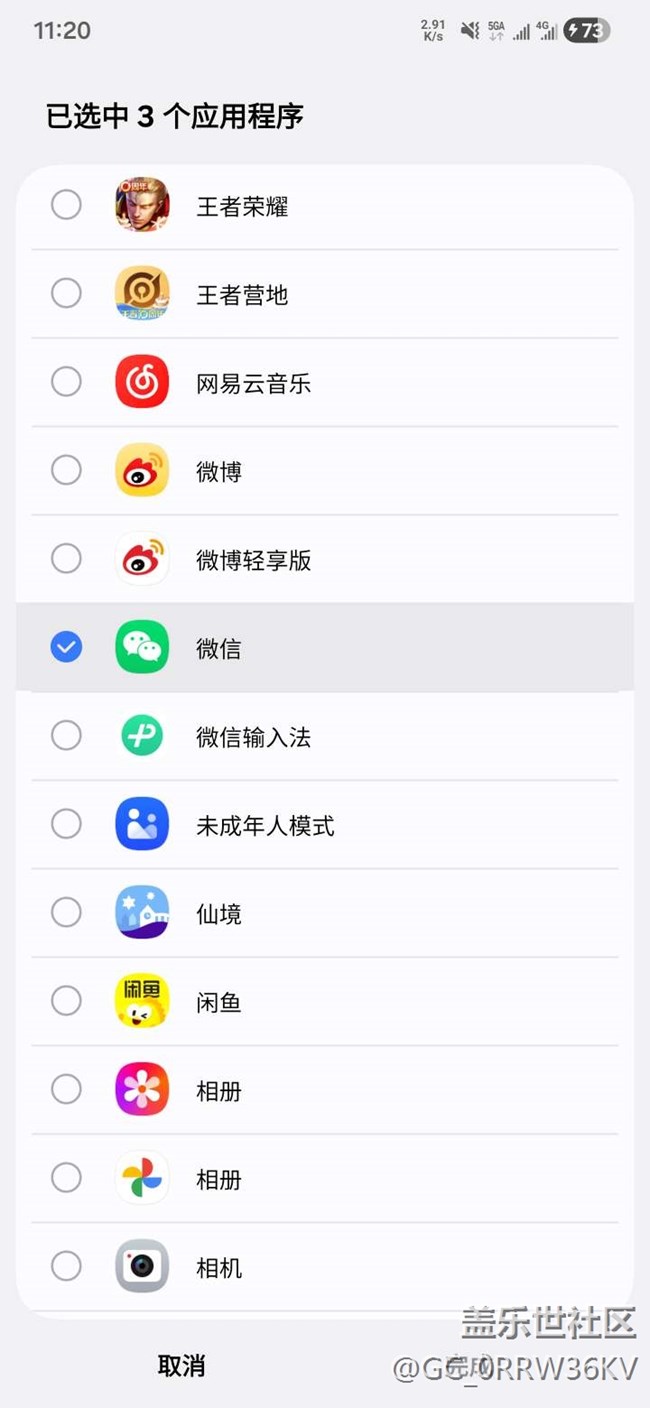The width and height of the screenshot is (650, 1408).
Task: Select the 王者荣耀 app checkbox
Action: (x=66, y=205)
